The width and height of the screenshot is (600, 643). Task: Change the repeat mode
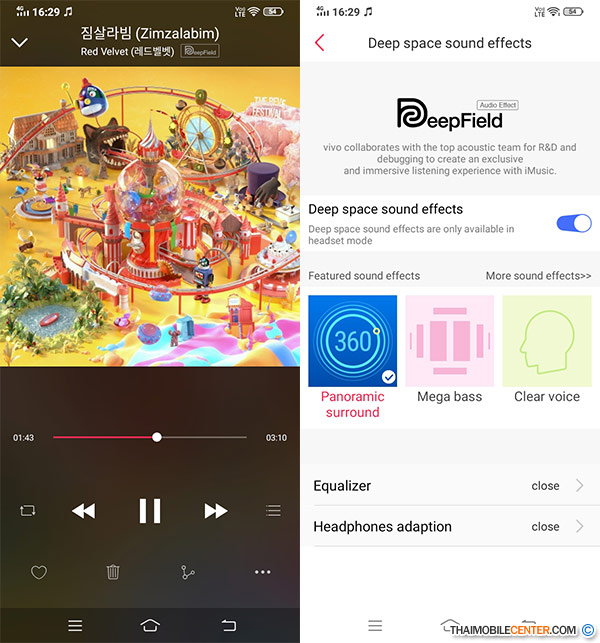point(27,510)
